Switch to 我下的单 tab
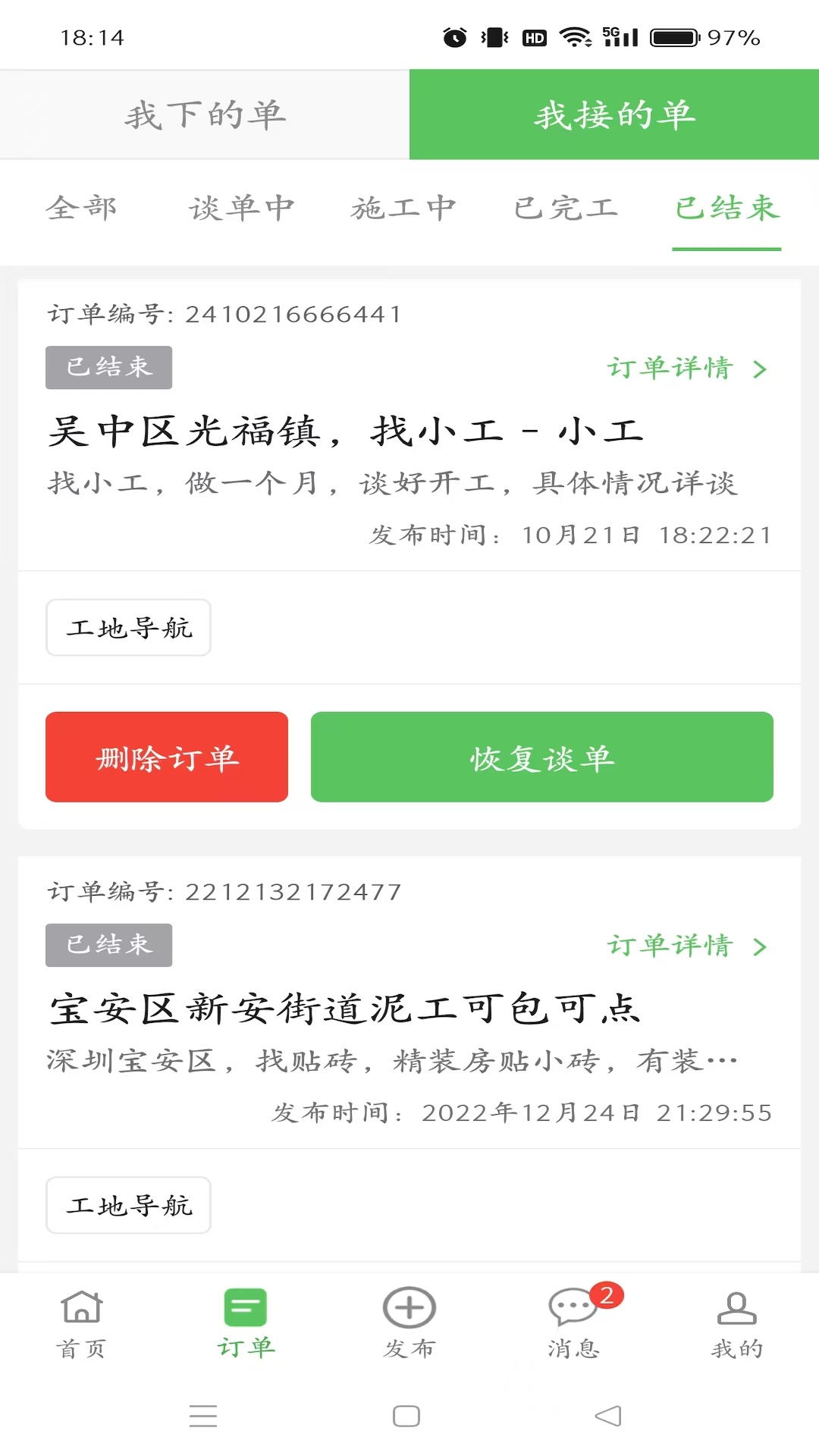Viewport: 819px width, 1456px height. (205, 115)
